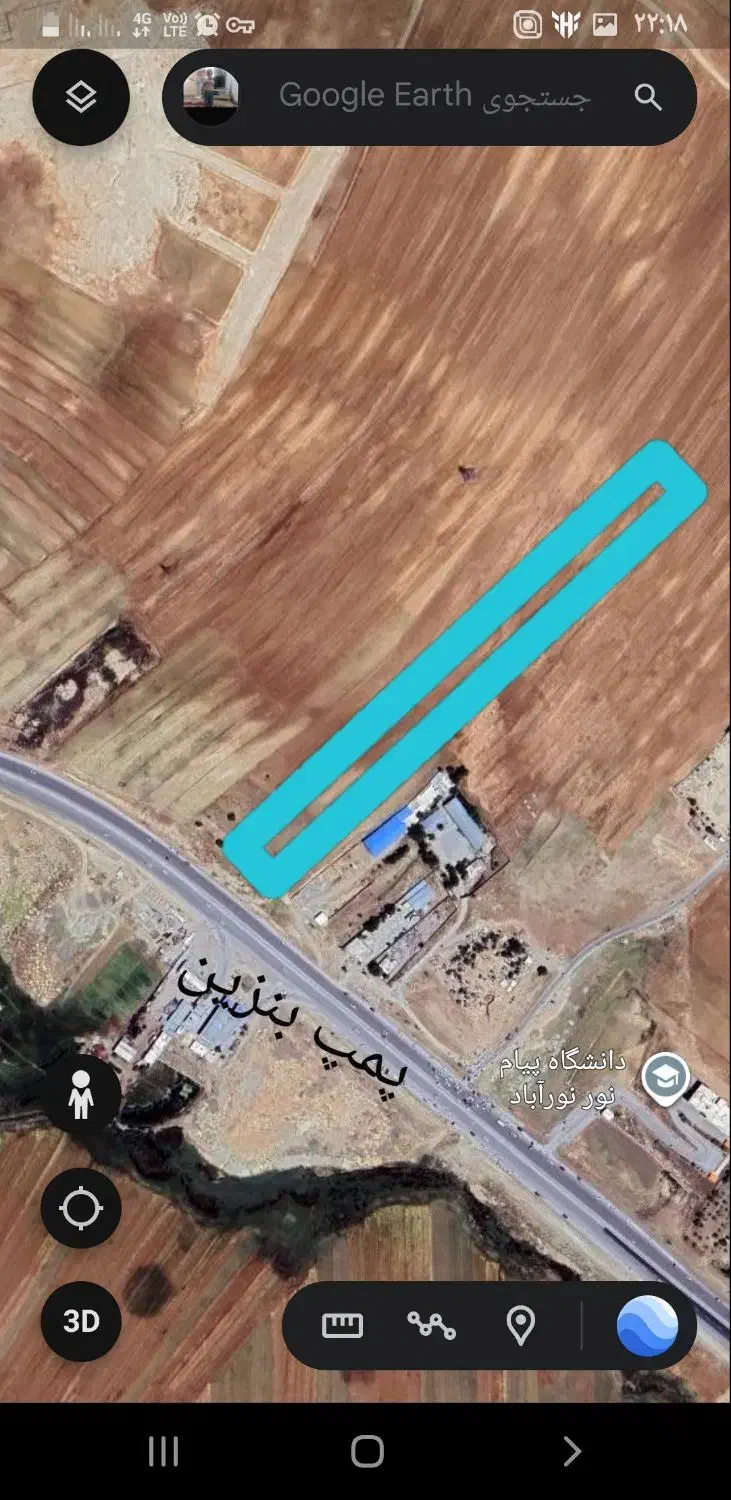
Task: Enter Street View with the pegman button
Action: click(81, 1095)
